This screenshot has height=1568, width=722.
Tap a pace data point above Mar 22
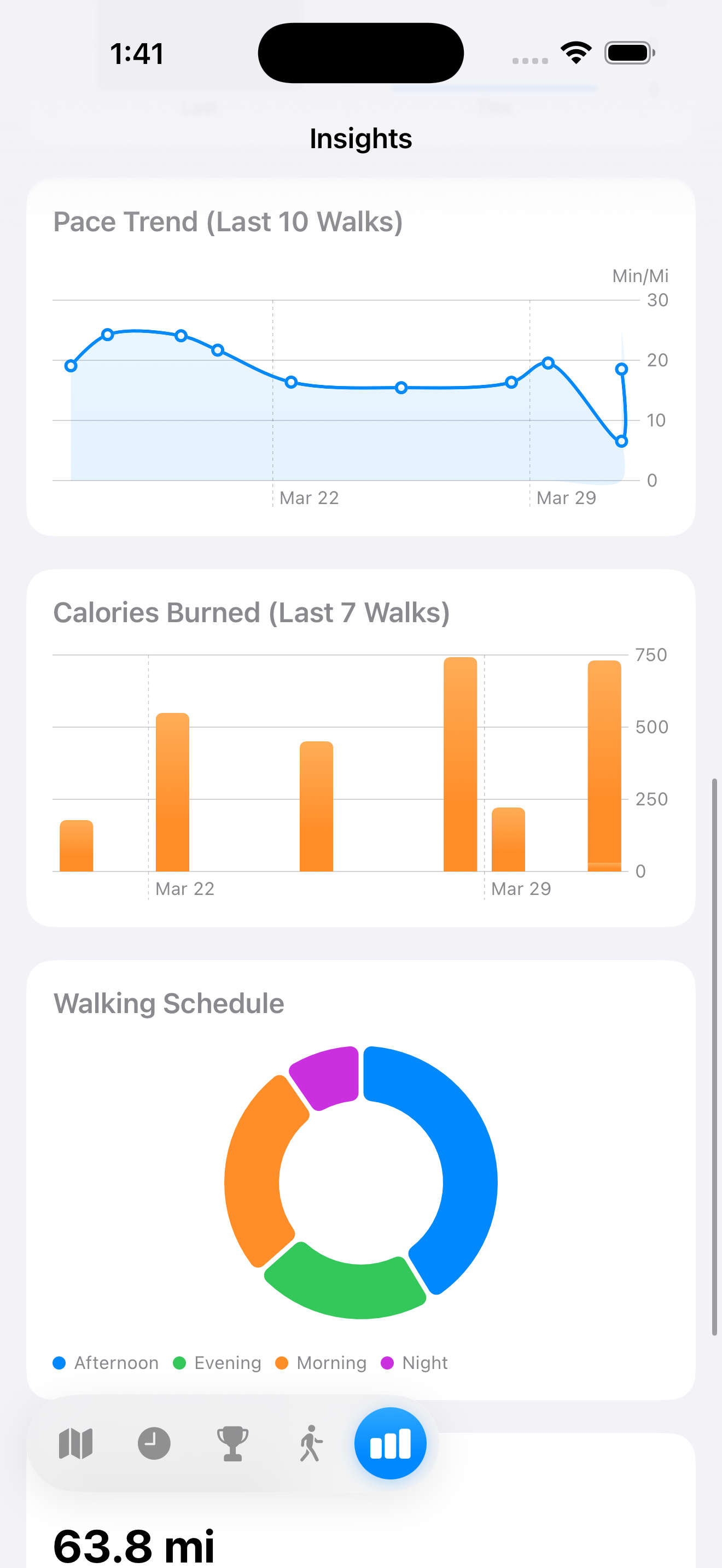tap(291, 382)
